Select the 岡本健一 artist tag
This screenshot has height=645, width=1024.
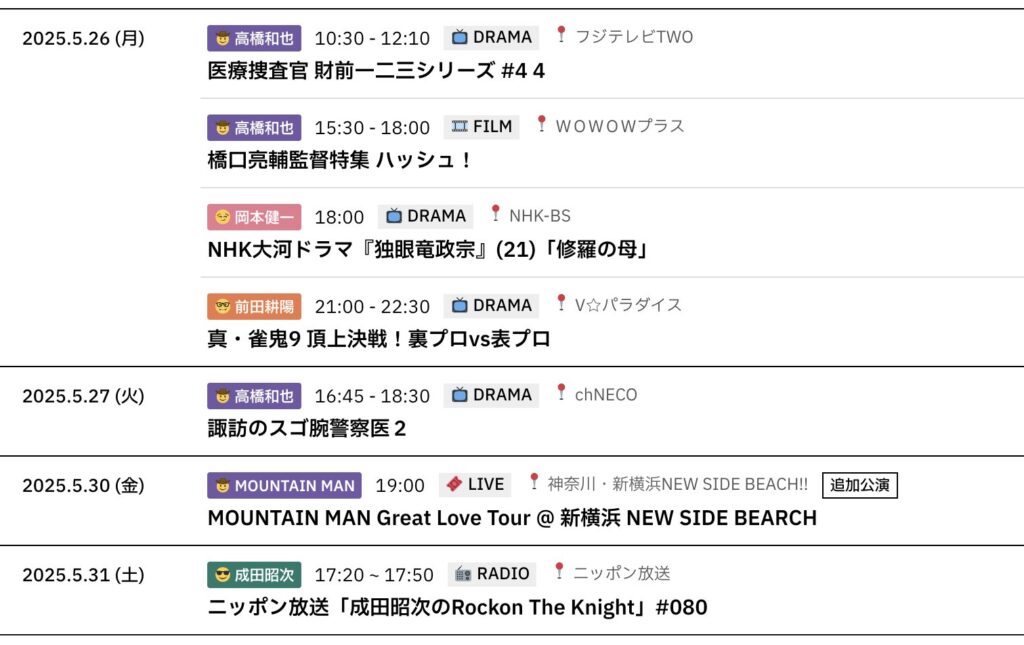[x=253, y=217]
